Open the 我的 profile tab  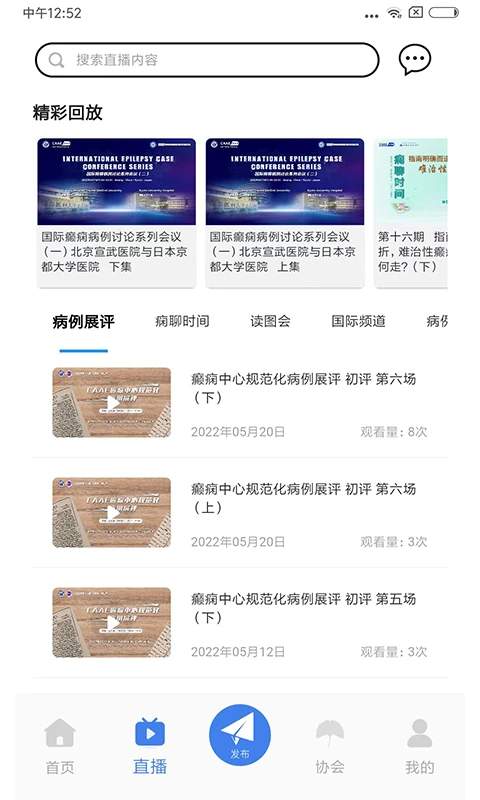420,746
